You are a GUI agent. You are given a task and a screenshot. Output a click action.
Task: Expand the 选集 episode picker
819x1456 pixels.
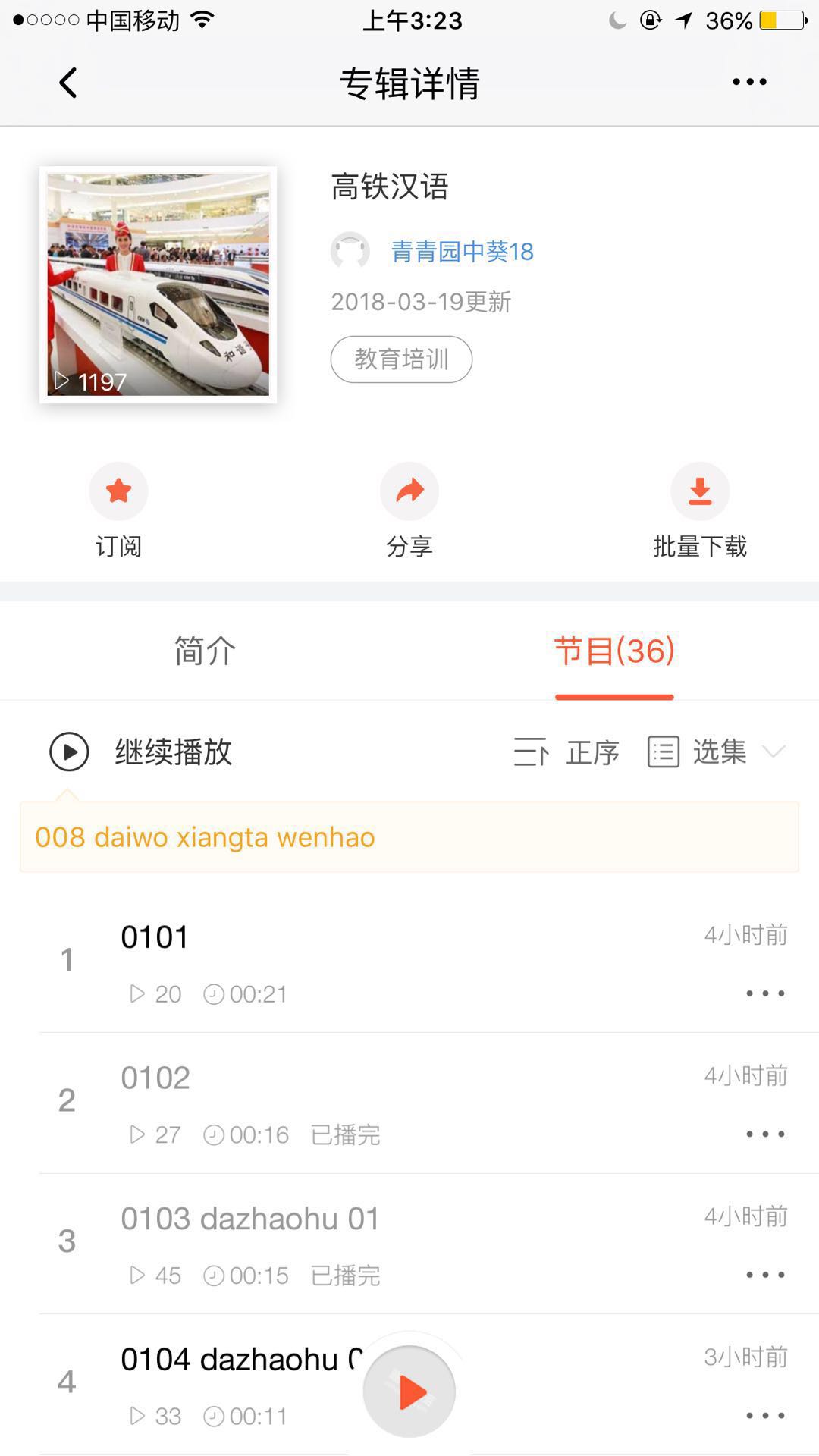716,752
